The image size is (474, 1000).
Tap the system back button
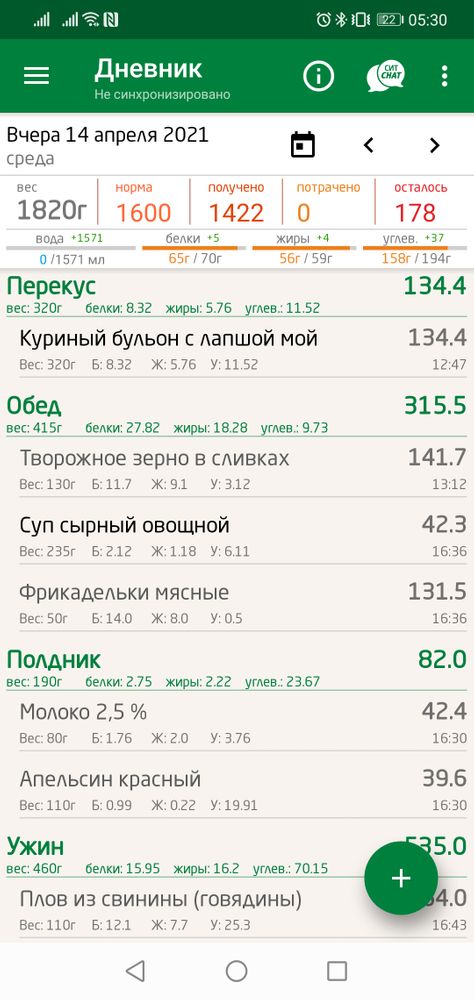click(136, 971)
